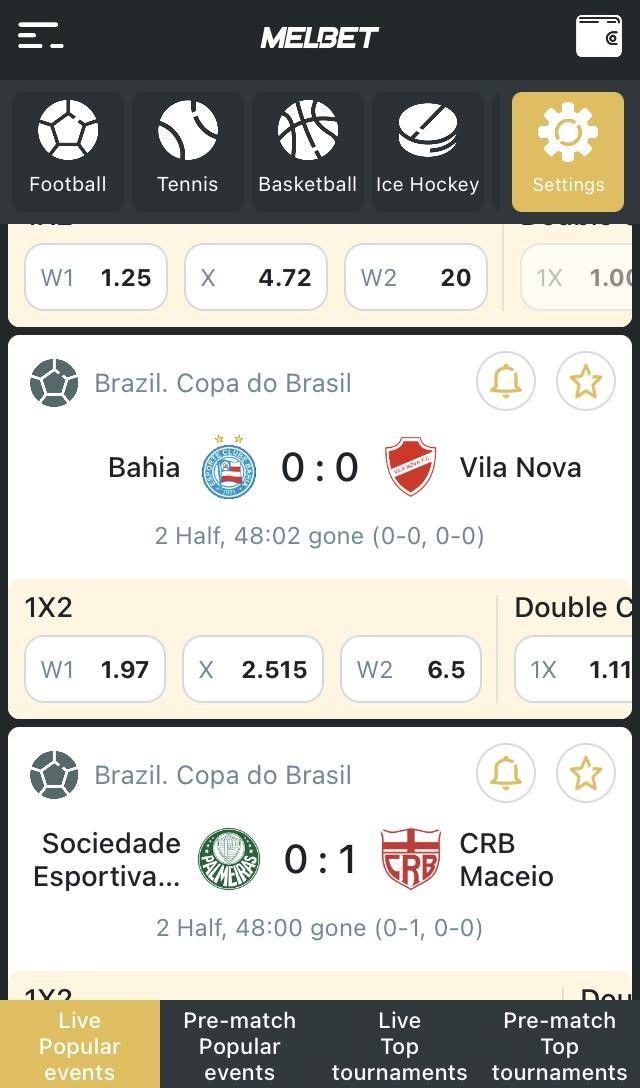
Task: Pick the draw at 2.515 odds
Action: point(253,669)
